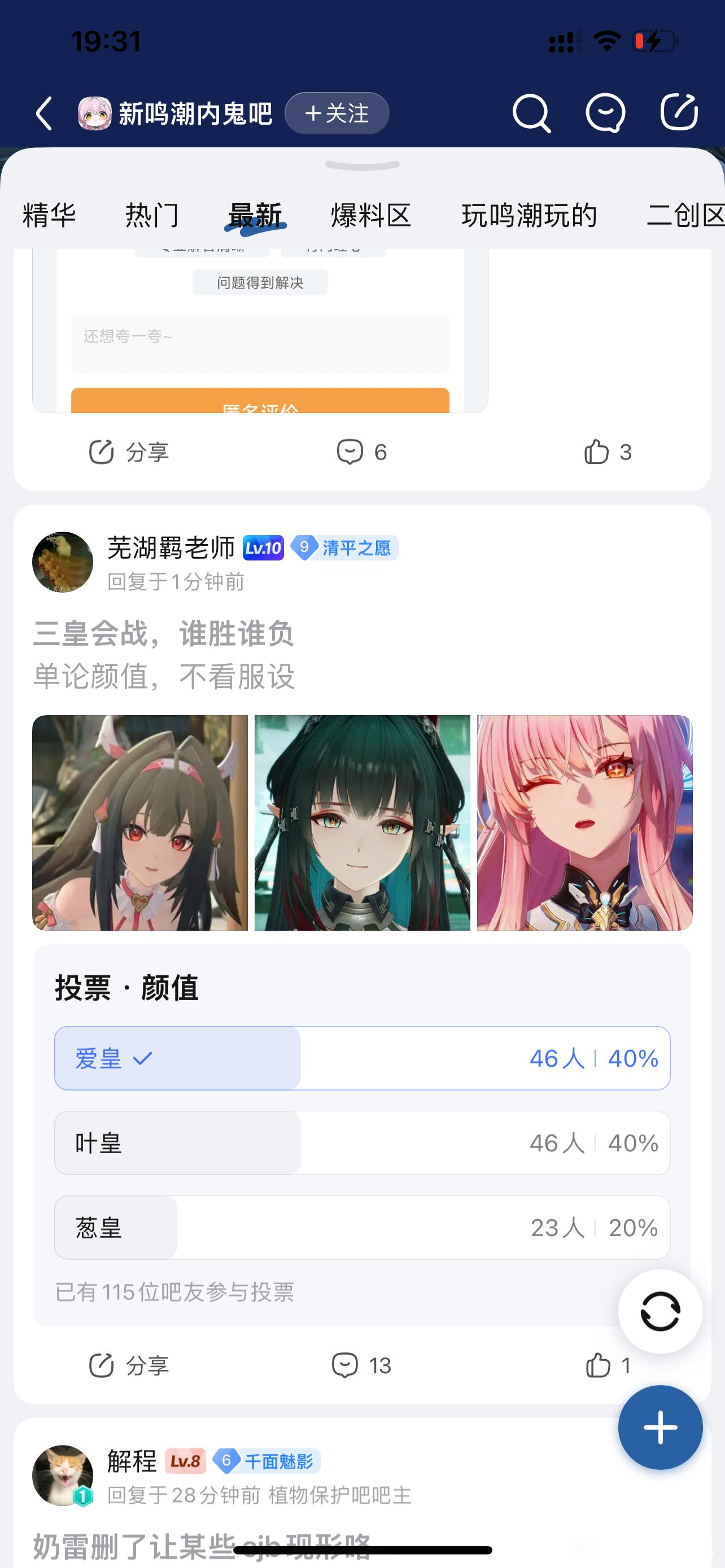The image size is (725, 1568).
Task: Switch to the 玩鸣潮玩的 tab
Action: [x=529, y=216]
